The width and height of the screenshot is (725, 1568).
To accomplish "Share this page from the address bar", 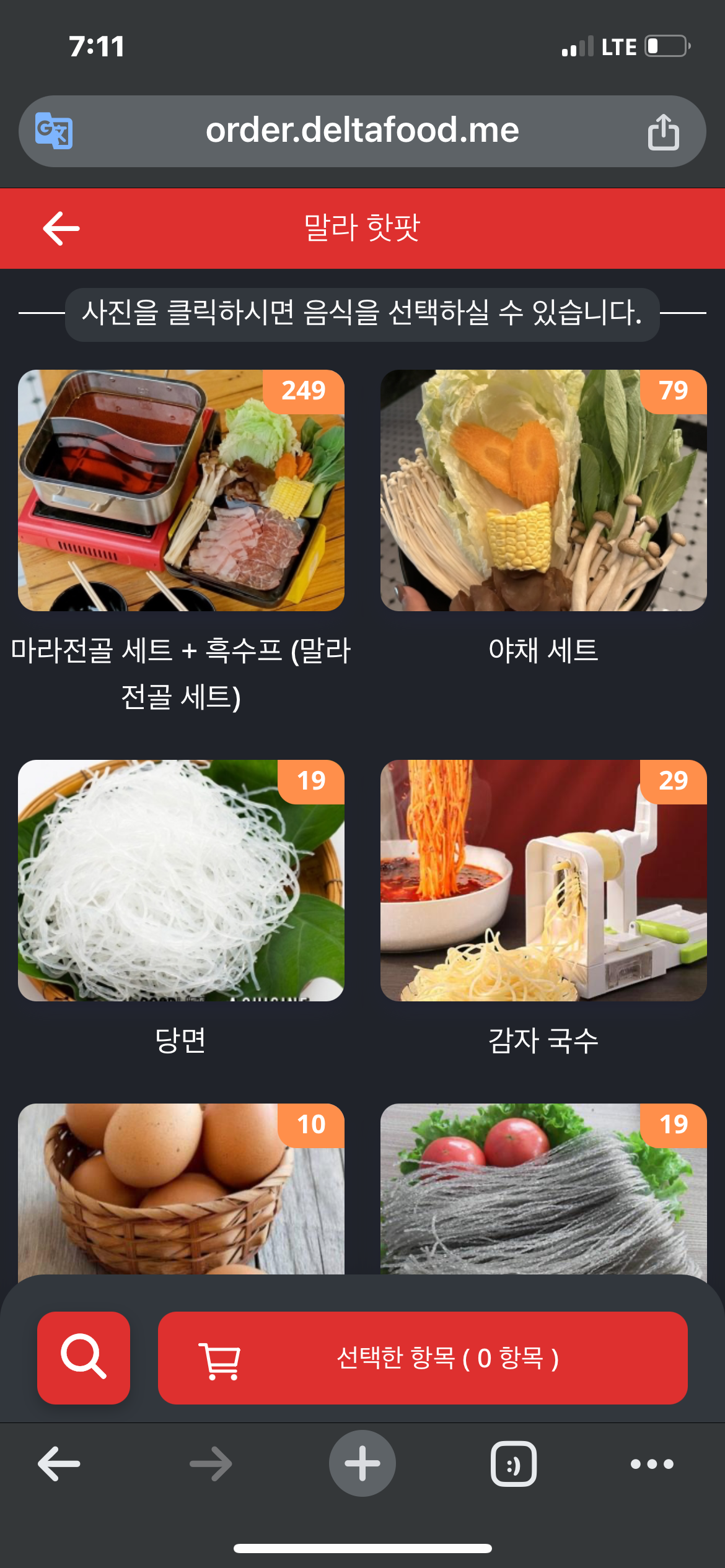I will pos(663,132).
